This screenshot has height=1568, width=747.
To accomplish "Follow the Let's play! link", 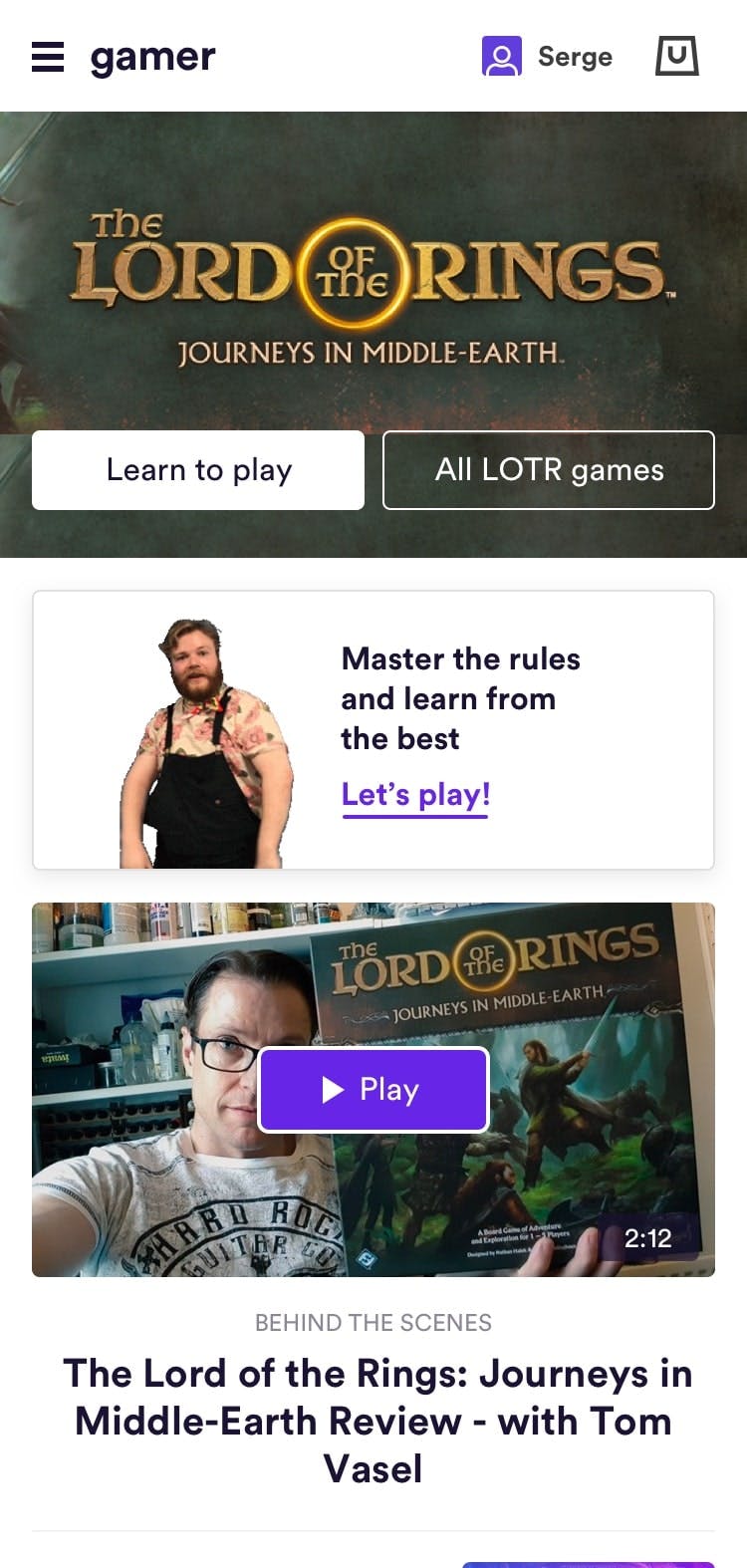I will 415,795.
